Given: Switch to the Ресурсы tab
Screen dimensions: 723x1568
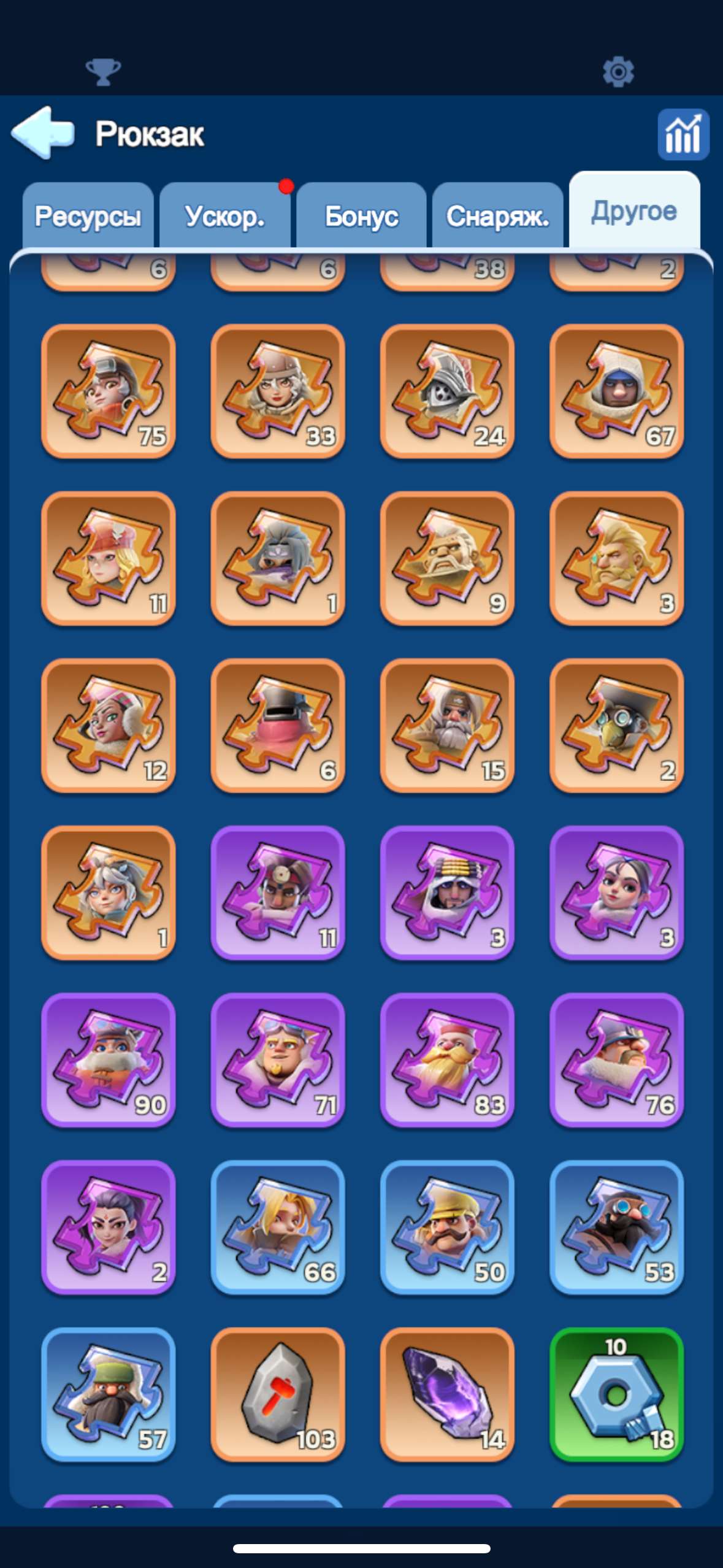Looking at the screenshot, I should (x=88, y=216).
